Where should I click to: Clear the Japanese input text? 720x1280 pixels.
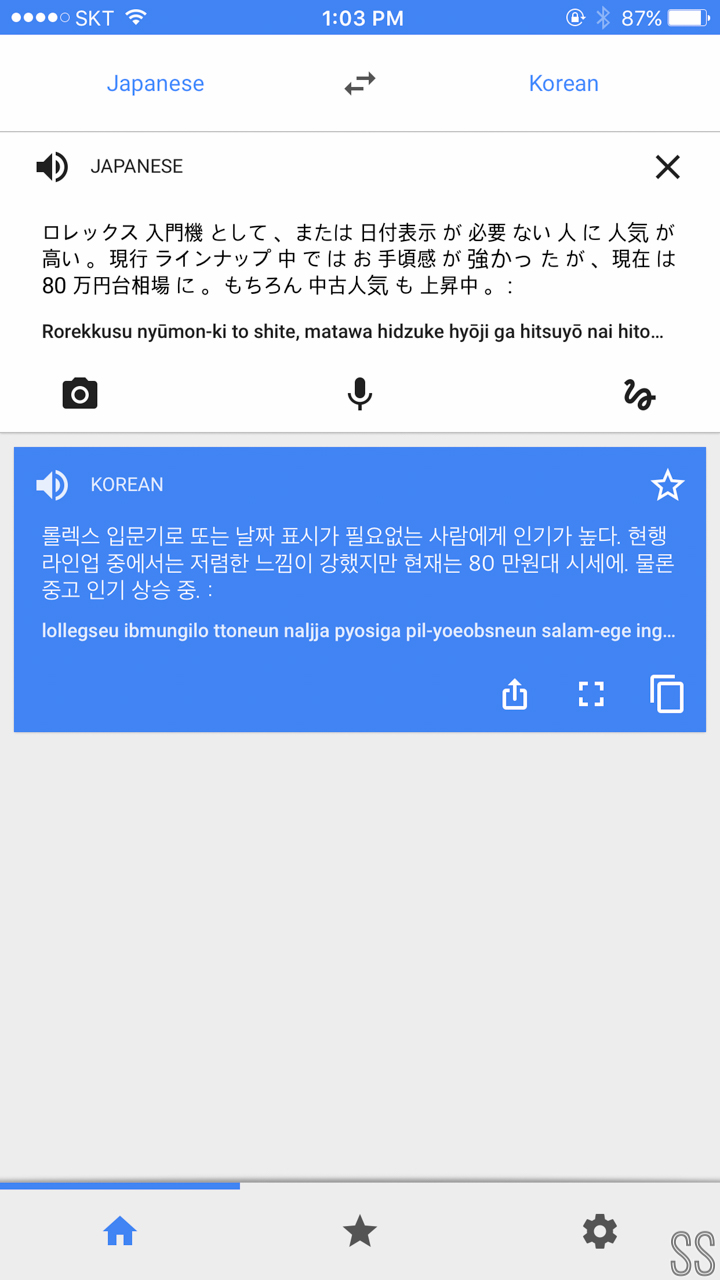667,167
